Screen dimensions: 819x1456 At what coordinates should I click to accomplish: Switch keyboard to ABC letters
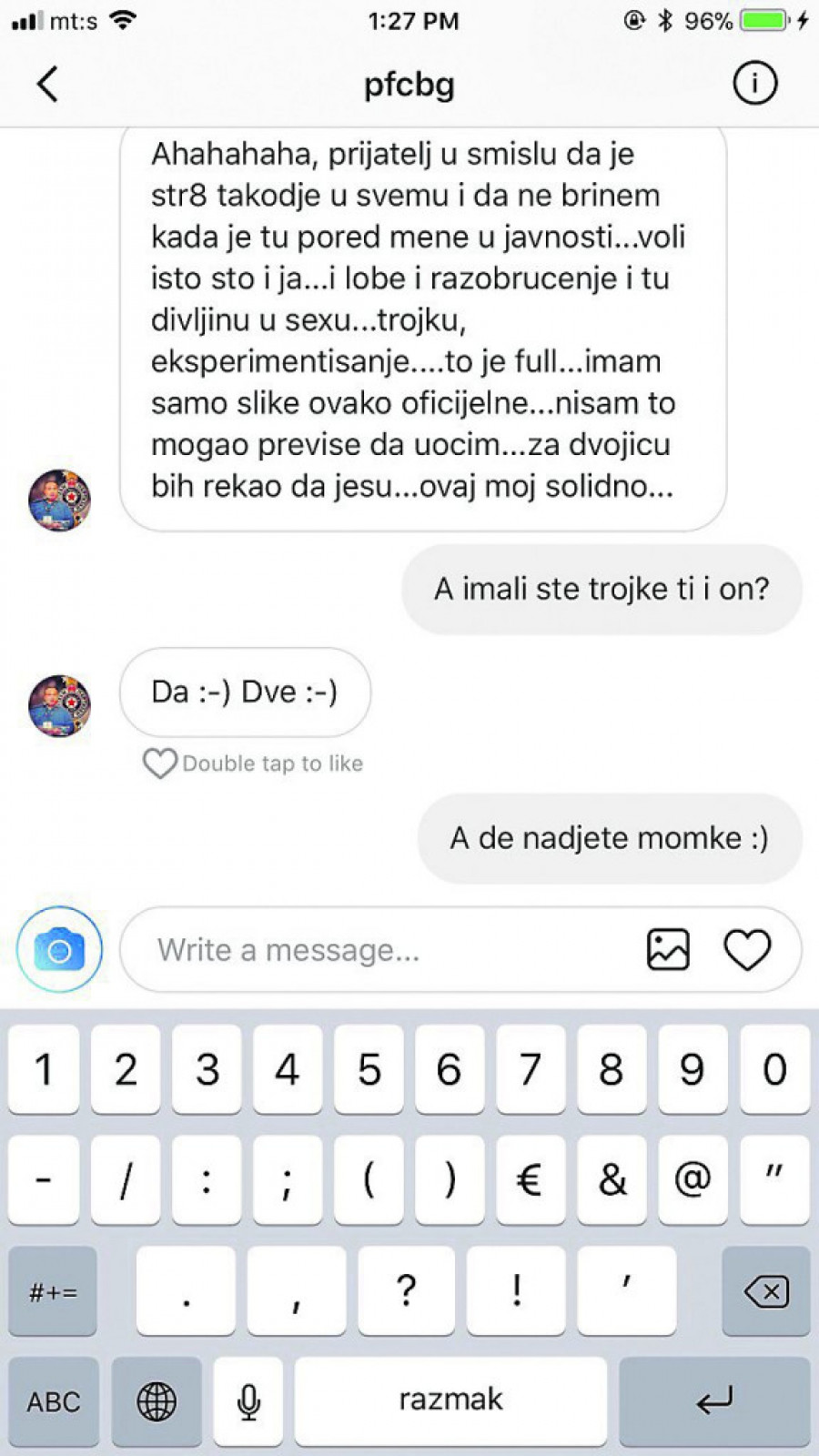pyautogui.click(x=54, y=1401)
